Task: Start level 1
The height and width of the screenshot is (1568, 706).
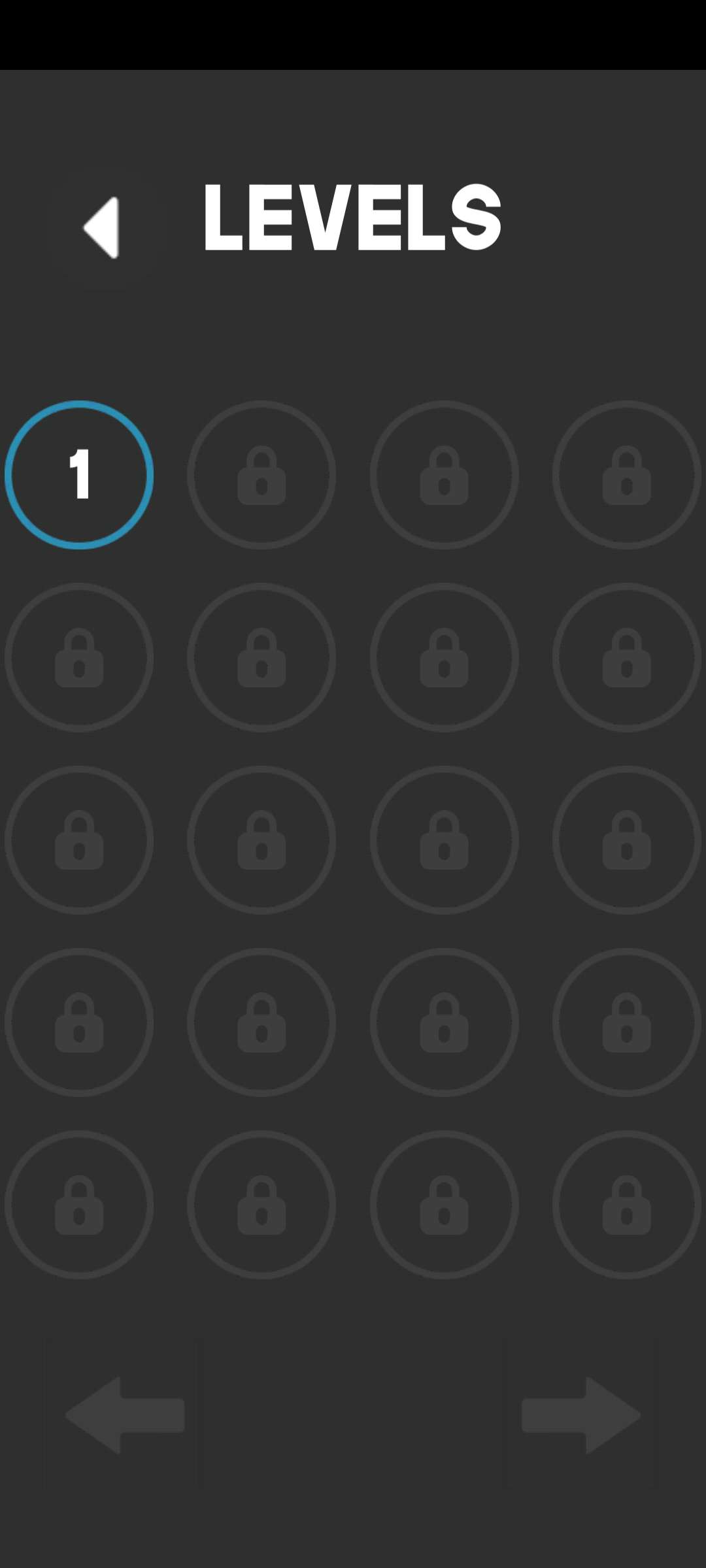Action: 79,475
